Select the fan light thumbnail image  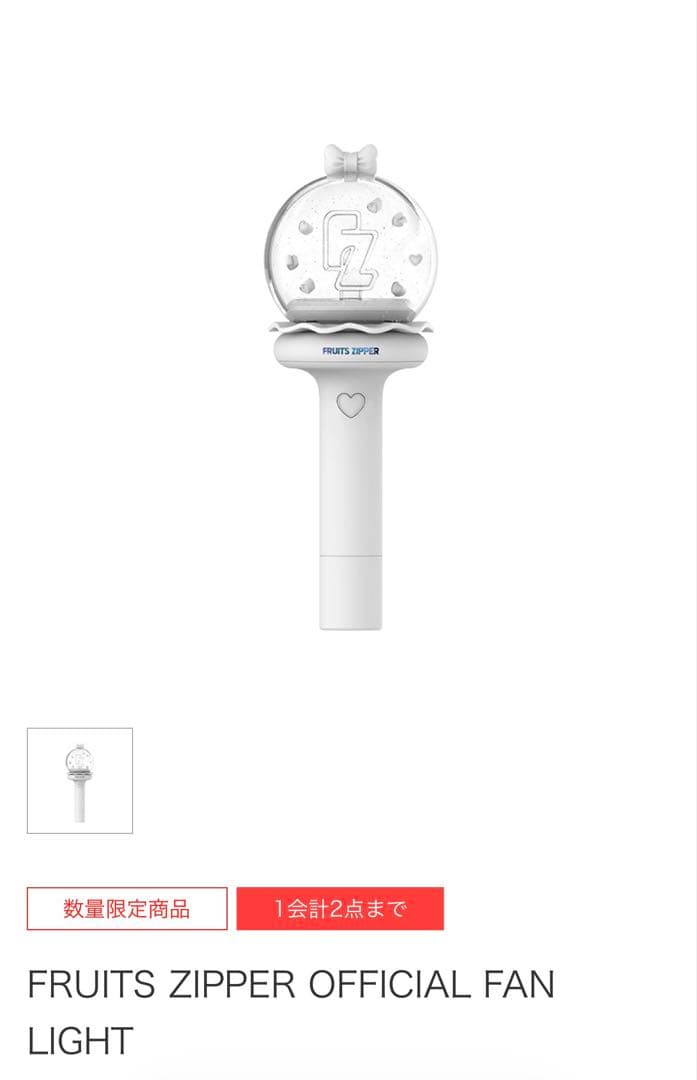click(x=80, y=781)
